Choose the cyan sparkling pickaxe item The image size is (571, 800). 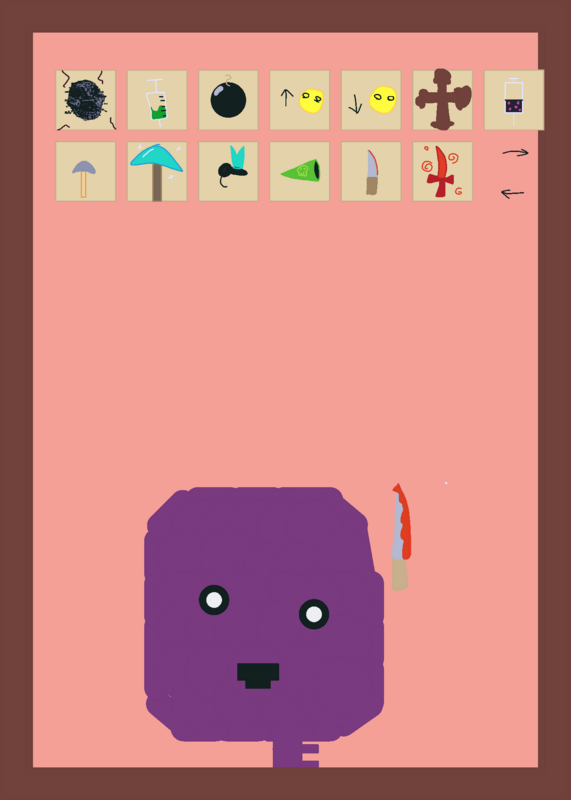pyautogui.click(x=157, y=171)
